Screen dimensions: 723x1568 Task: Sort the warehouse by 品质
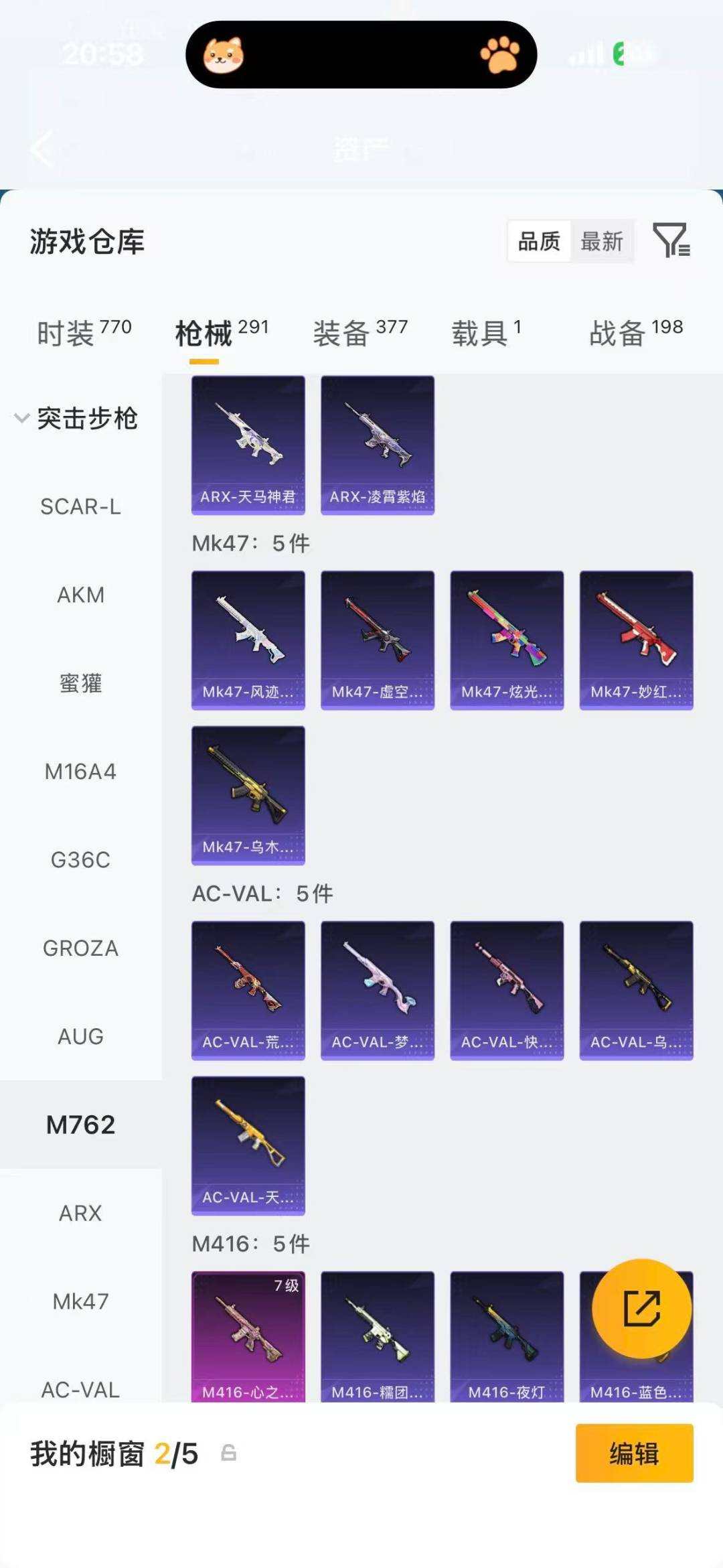[539, 241]
